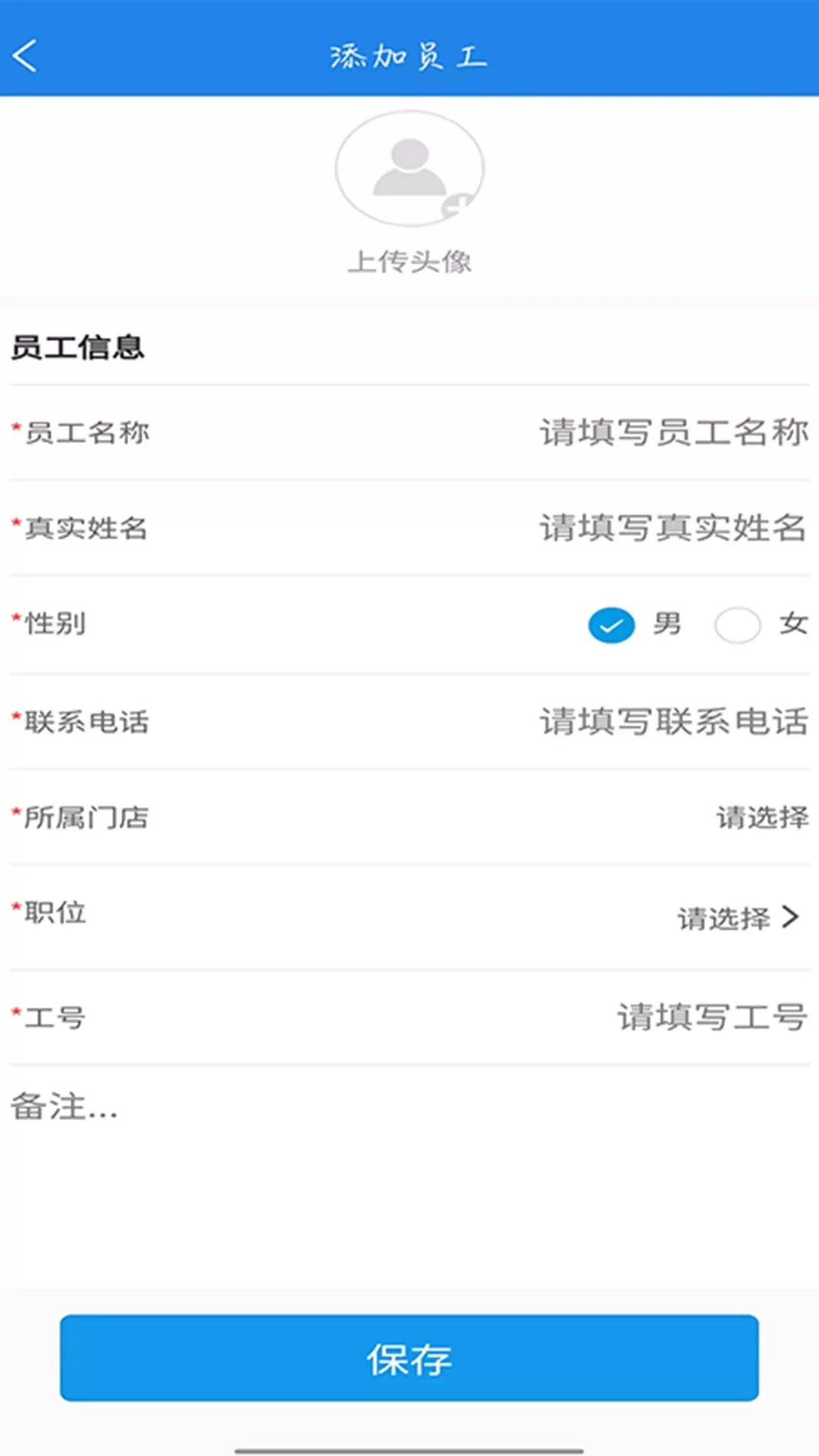Tap the 备注 remarks text area

click(x=409, y=1175)
